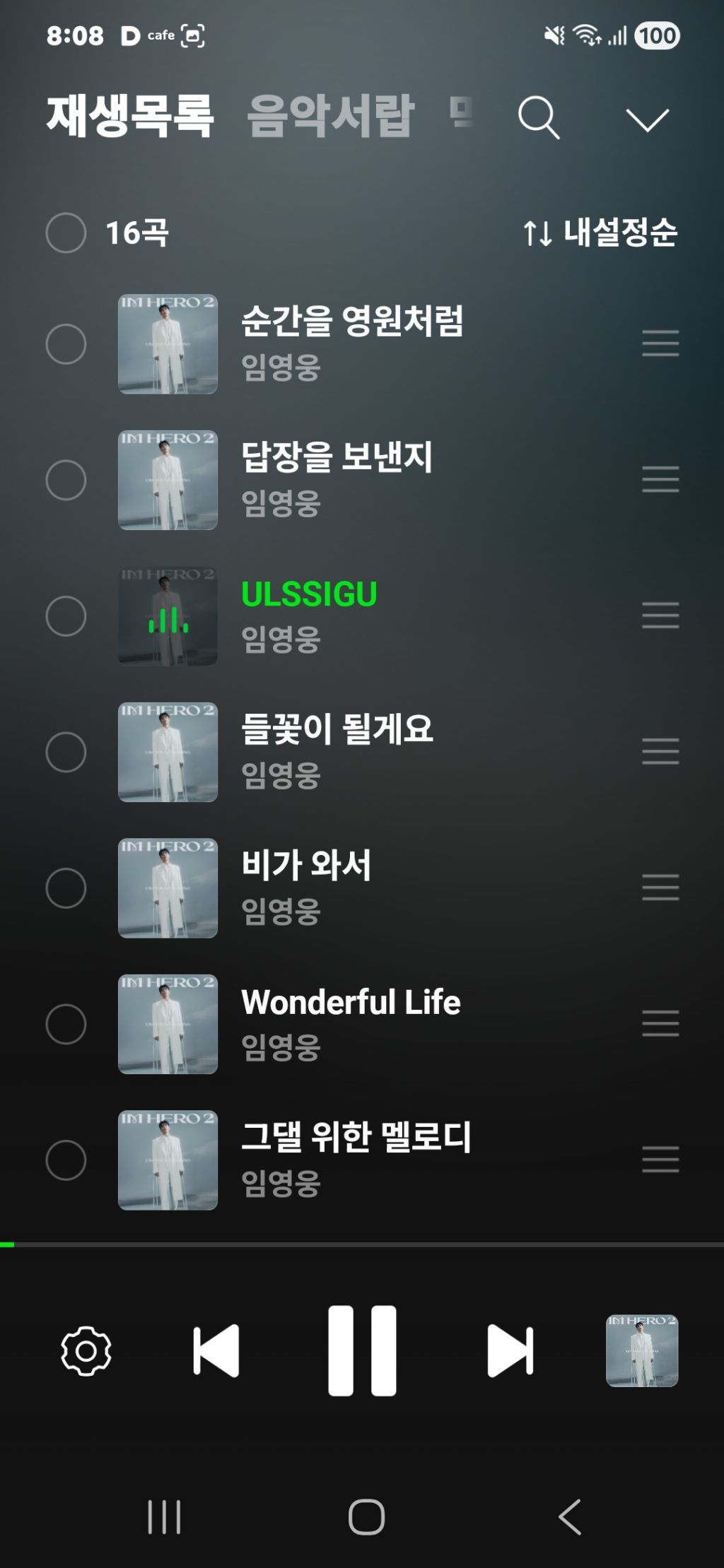Open the search icon in the header
This screenshot has width=724, height=1568.
539,117
